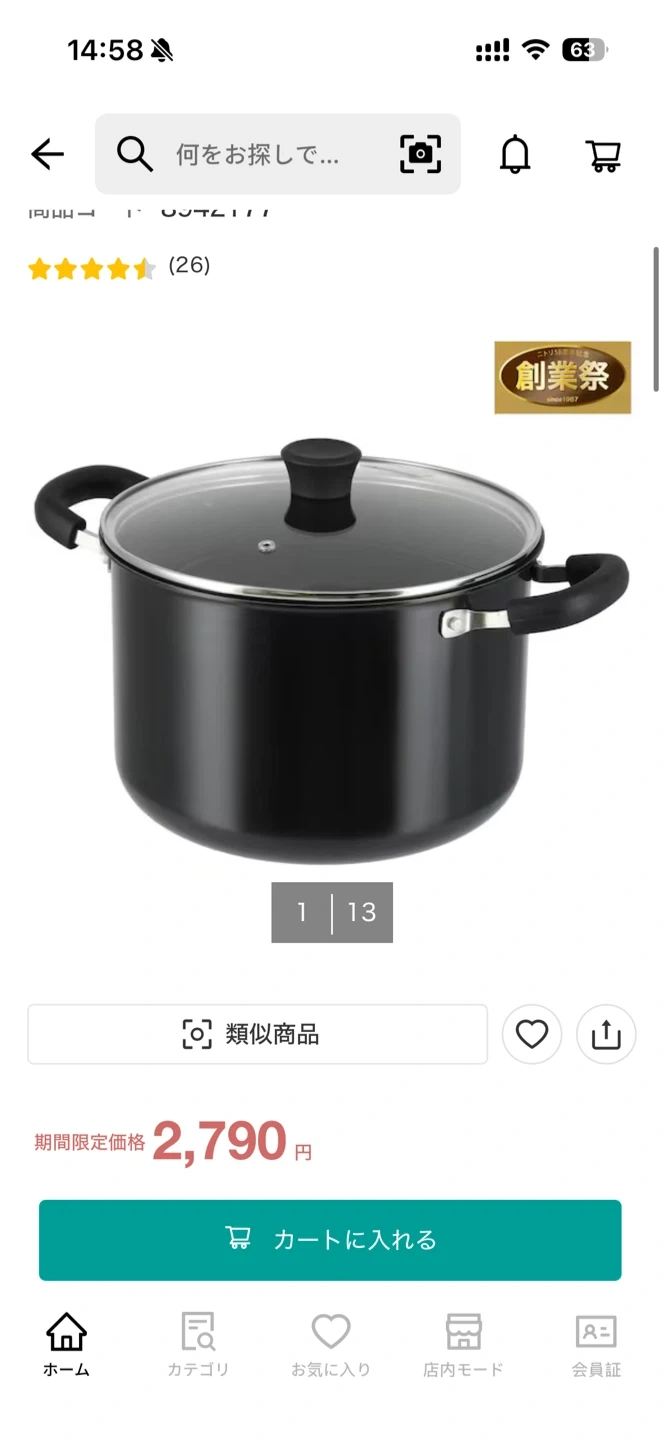Find similar items with 類似商品
The width and height of the screenshot is (664, 1440).
pos(257,1034)
